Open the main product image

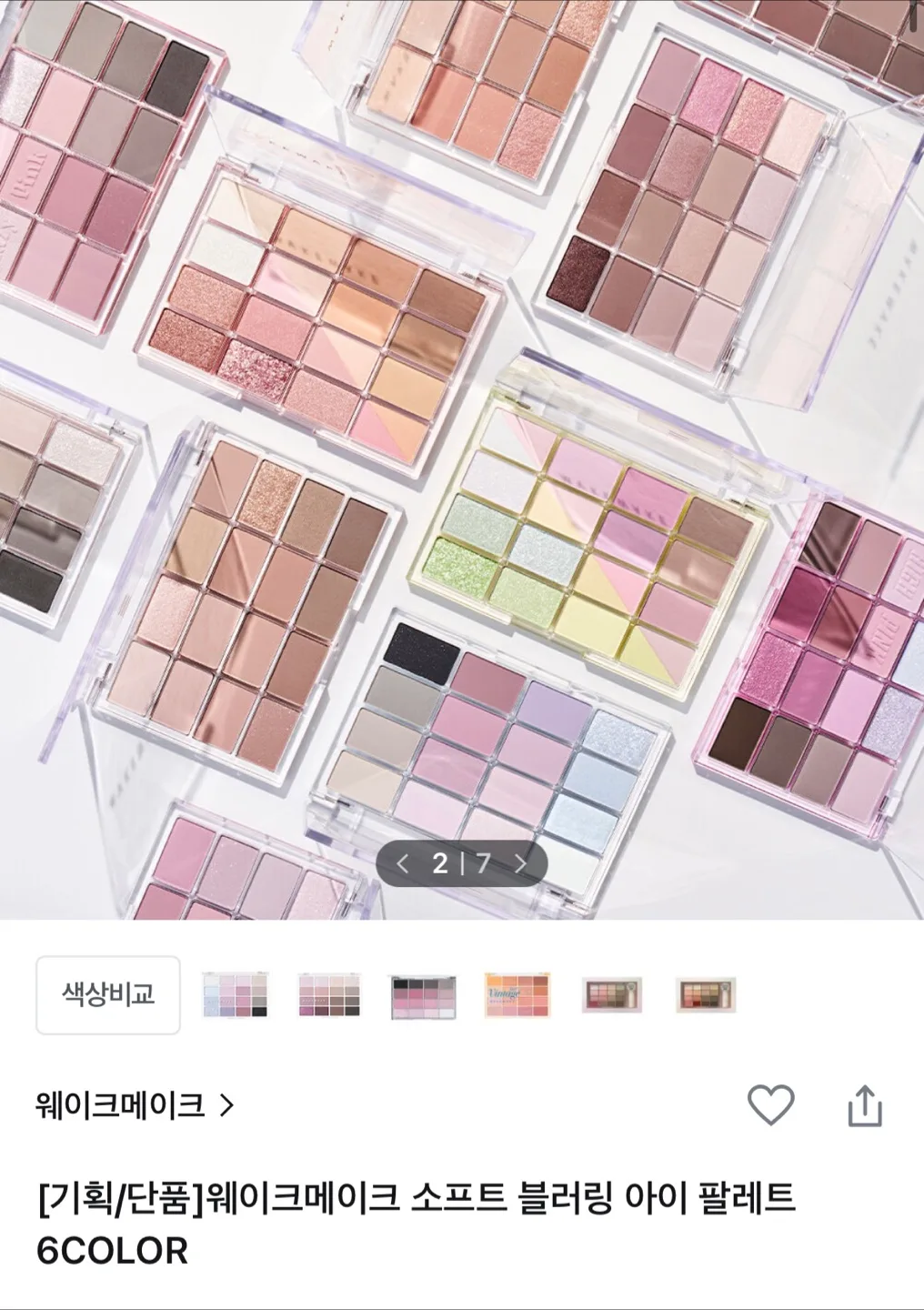coord(462,455)
